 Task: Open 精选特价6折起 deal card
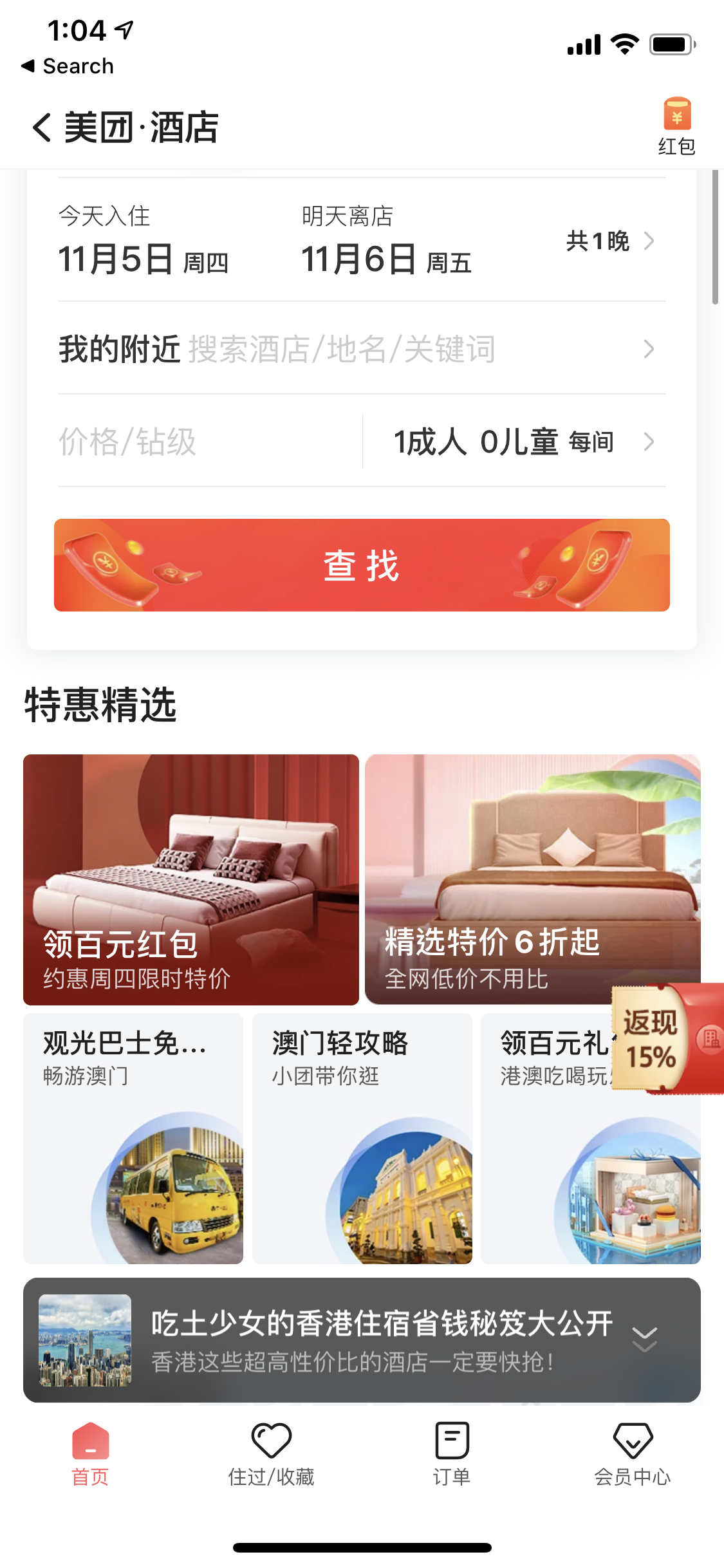(533, 879)
